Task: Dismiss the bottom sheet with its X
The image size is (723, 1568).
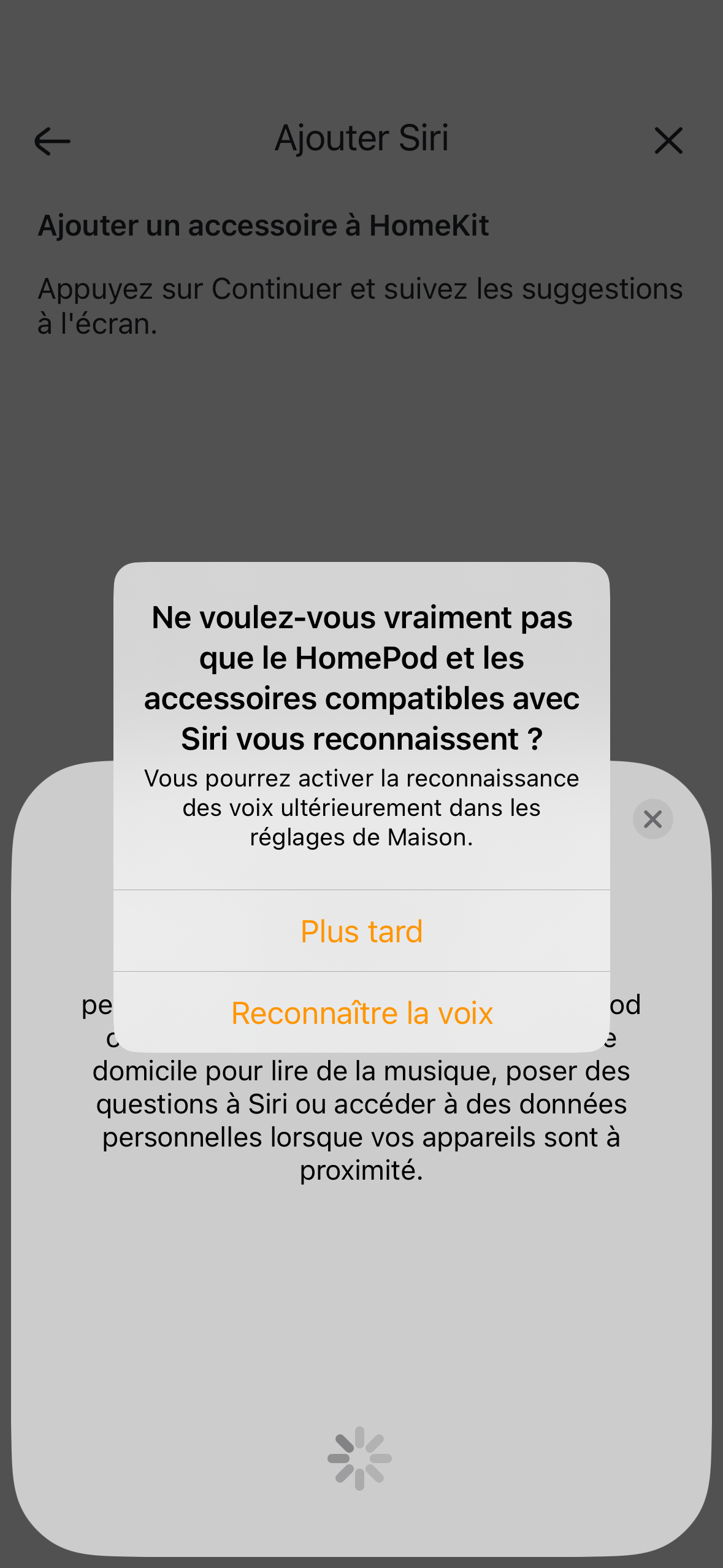Action: click(652, 819)
